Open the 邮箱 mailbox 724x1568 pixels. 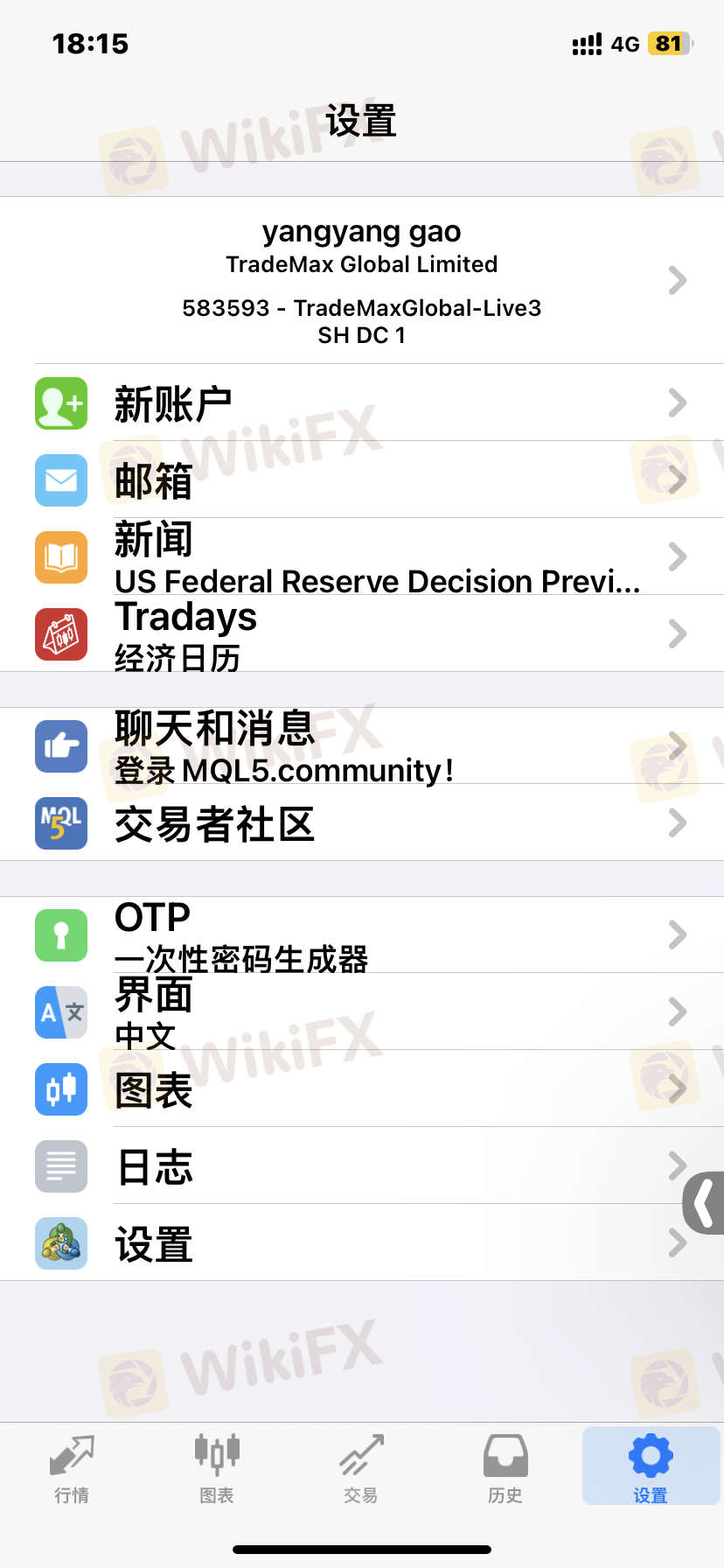coord(362,480)
